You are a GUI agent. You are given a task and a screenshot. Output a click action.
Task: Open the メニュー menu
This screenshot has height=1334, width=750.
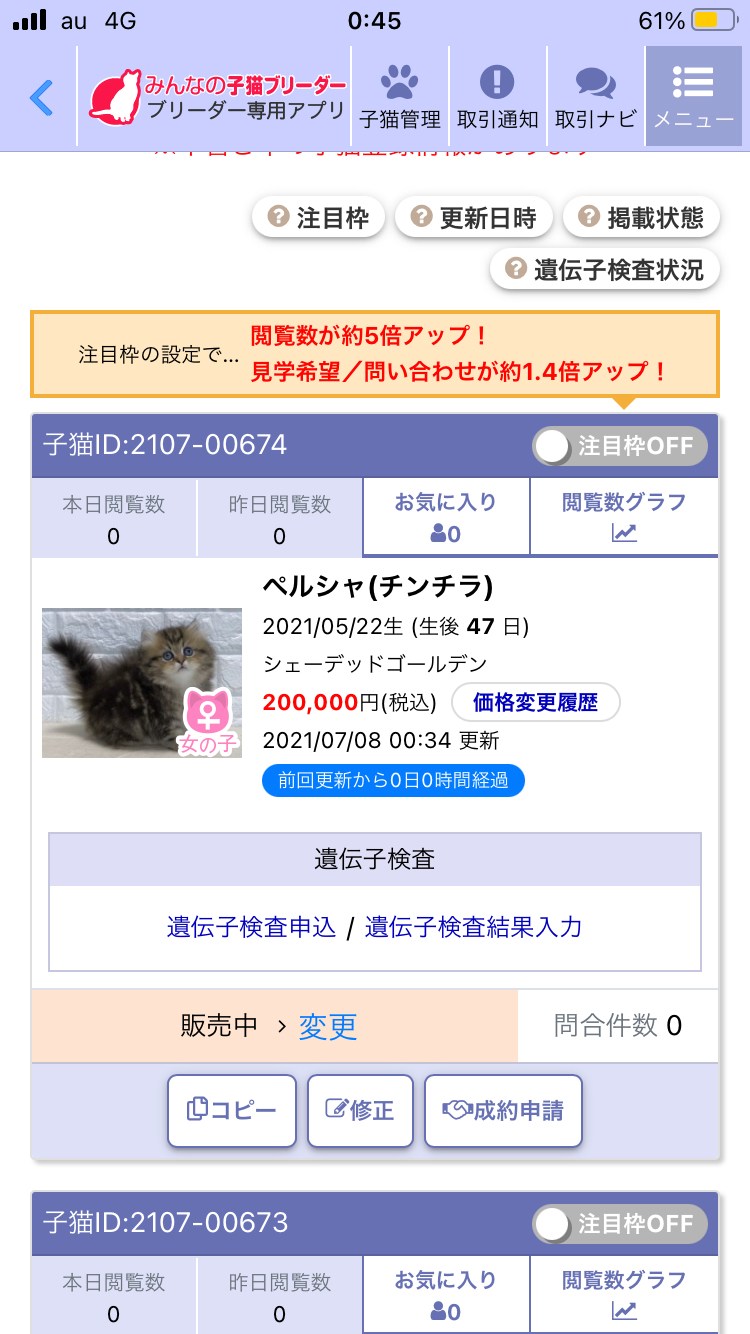693,97
